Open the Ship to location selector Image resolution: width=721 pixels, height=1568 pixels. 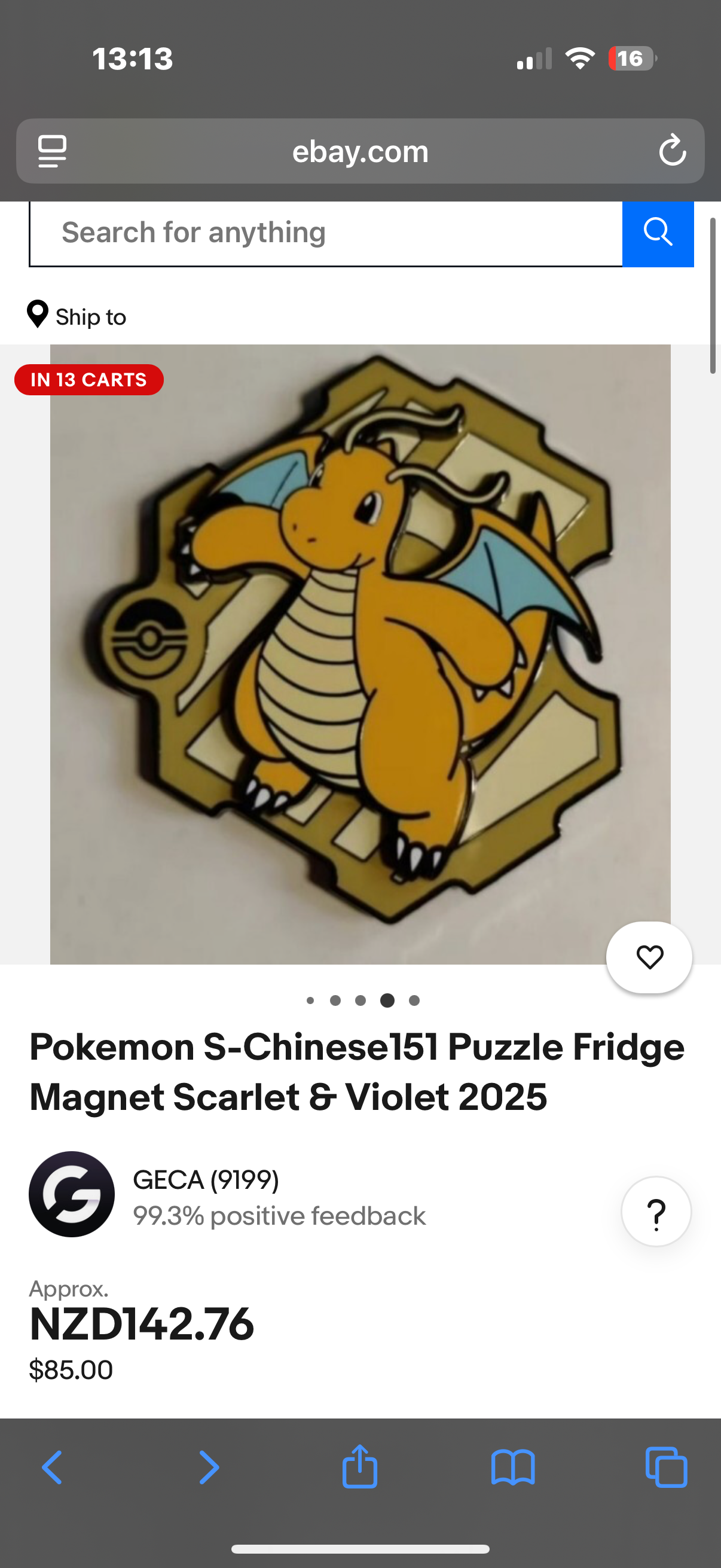pyautogui.click(x=77, y=316)
